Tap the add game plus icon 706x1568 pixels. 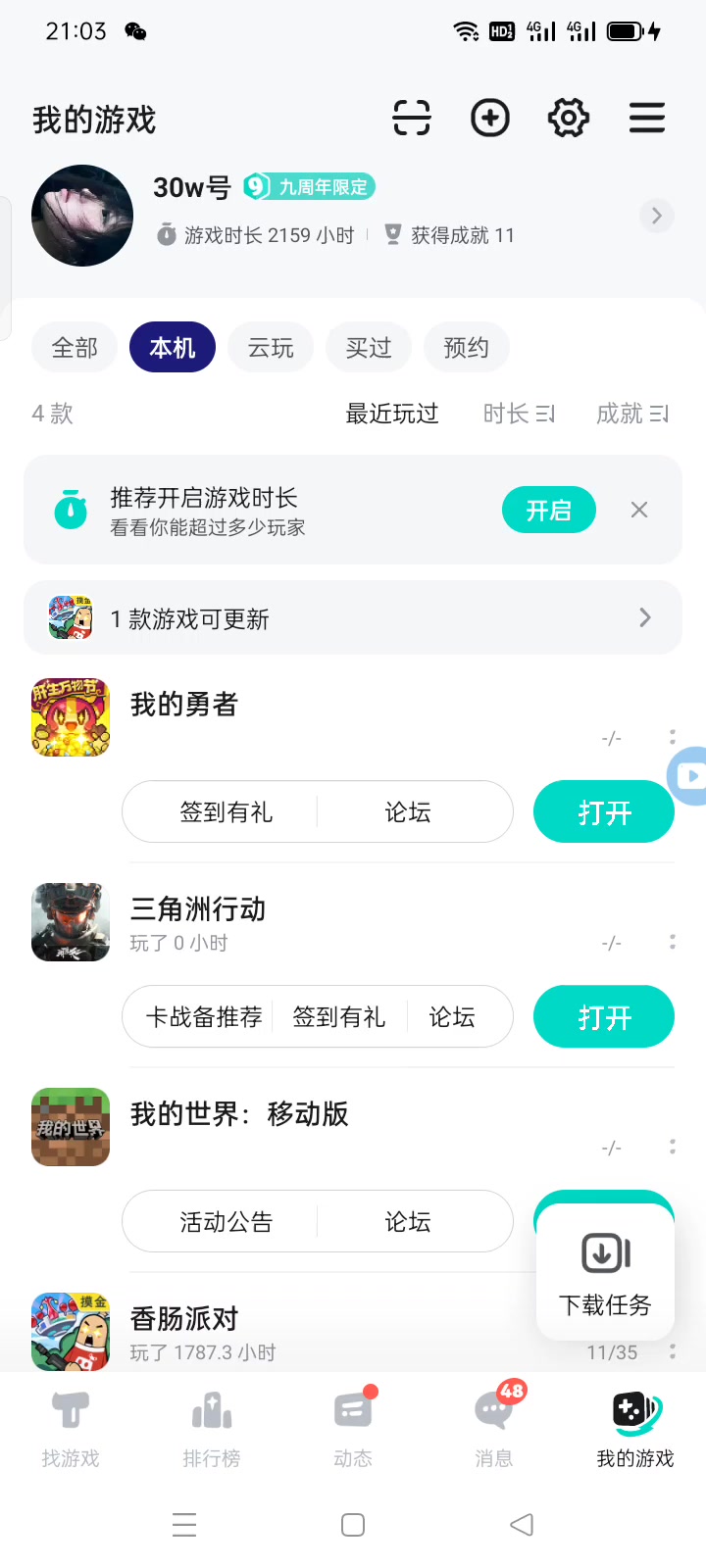click(490, 119)
